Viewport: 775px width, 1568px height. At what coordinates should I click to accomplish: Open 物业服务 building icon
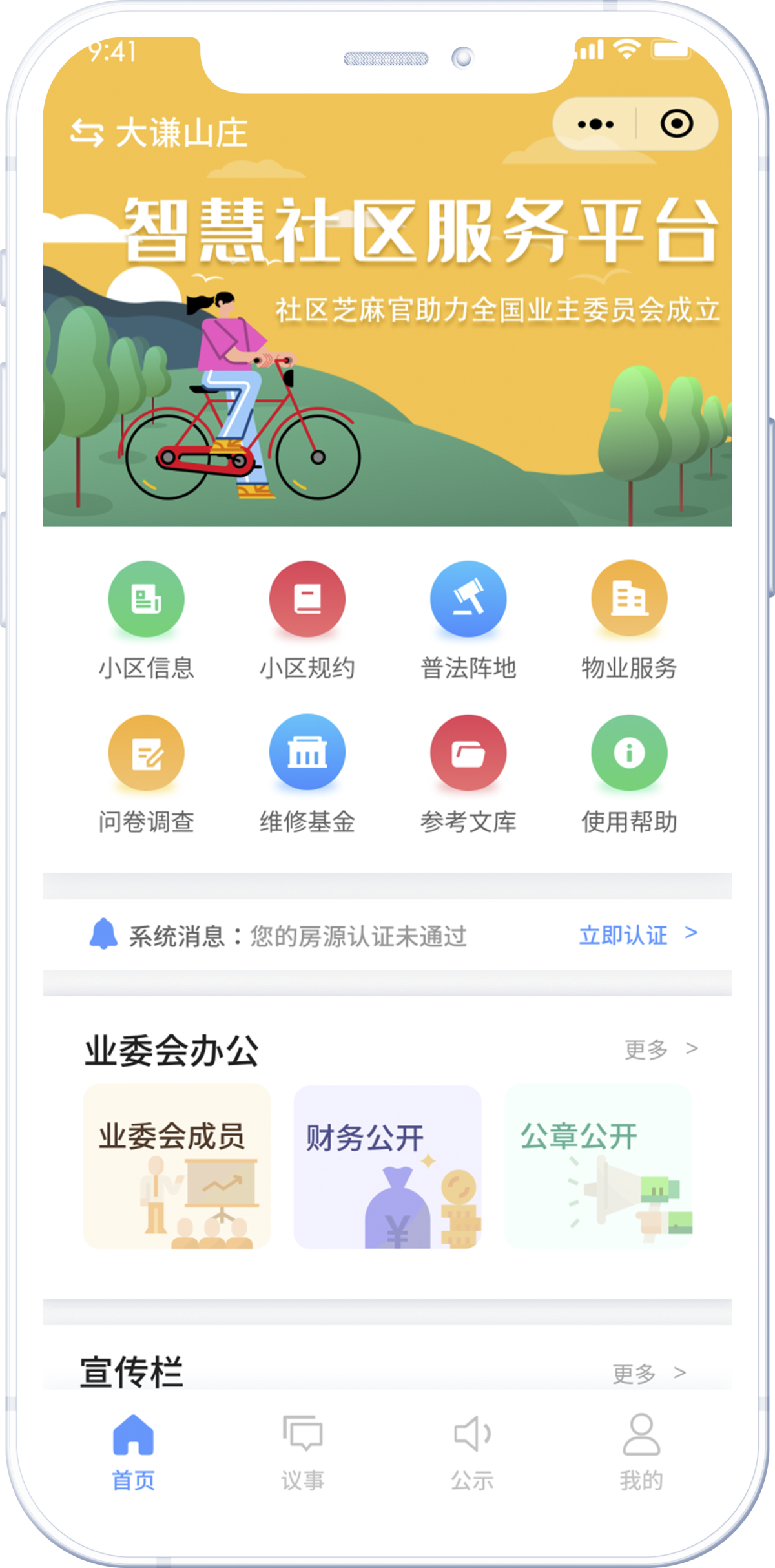(x=630, y=599)
